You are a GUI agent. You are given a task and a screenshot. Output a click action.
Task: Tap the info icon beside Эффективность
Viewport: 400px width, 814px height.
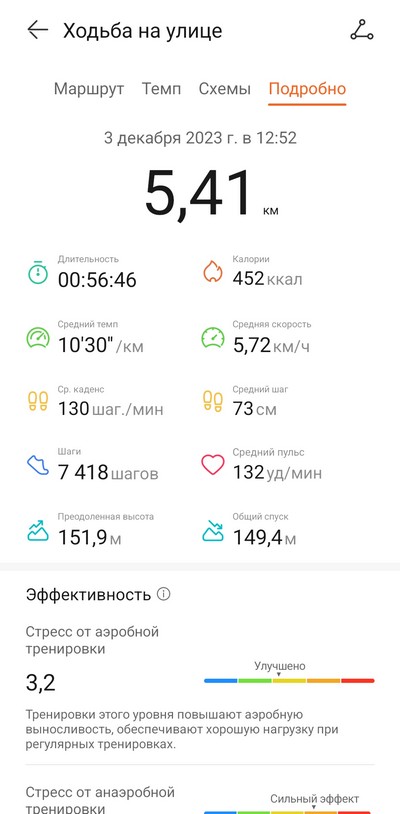point(163,593)
